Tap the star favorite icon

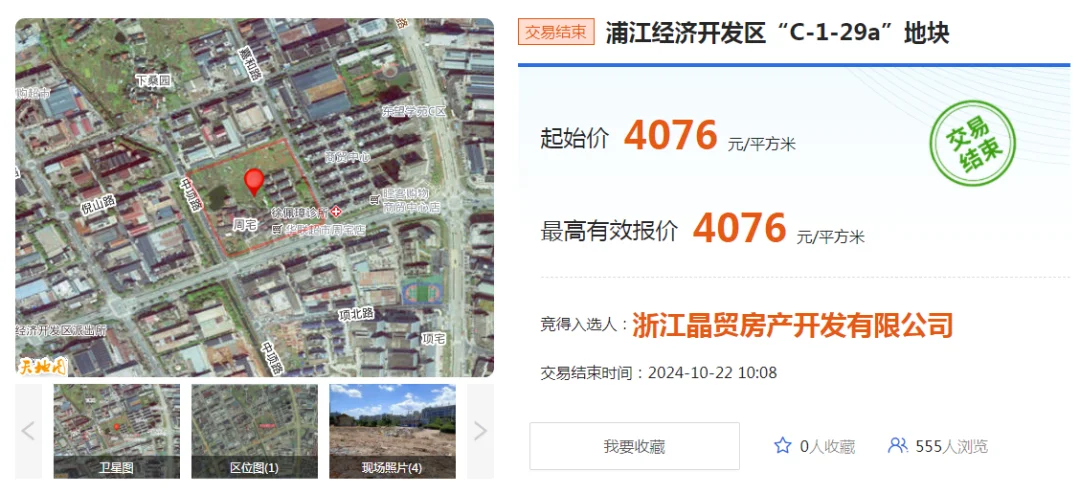(783, 446)
